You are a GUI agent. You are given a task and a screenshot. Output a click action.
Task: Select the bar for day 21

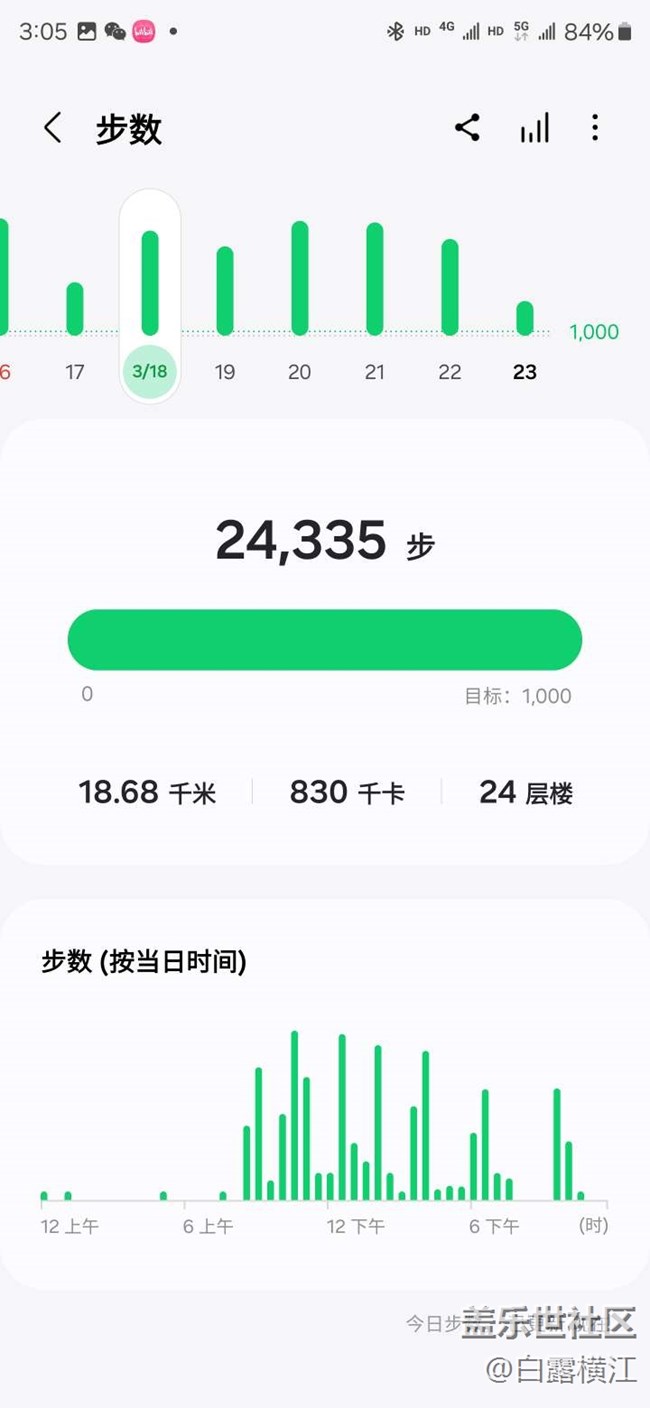[x=375, y=279]
